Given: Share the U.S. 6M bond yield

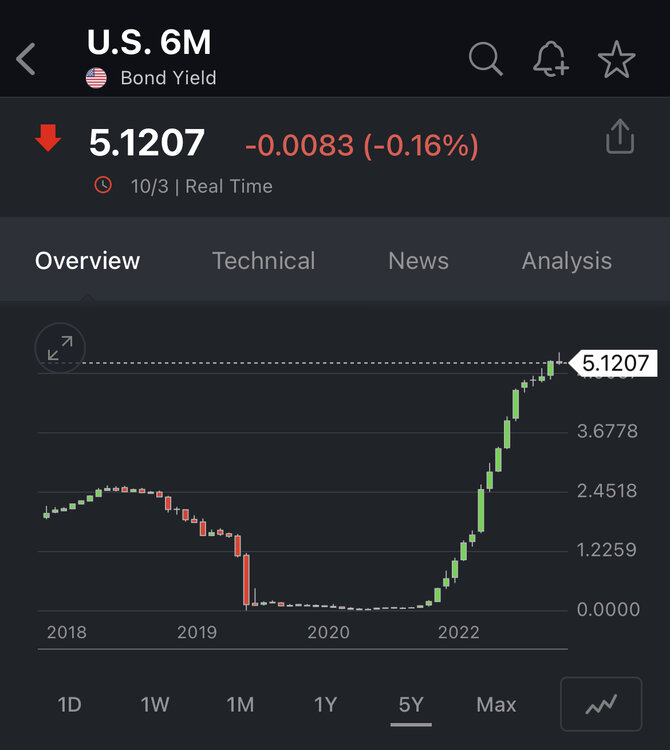Looking at the screenshot, I should click(620, 138).
